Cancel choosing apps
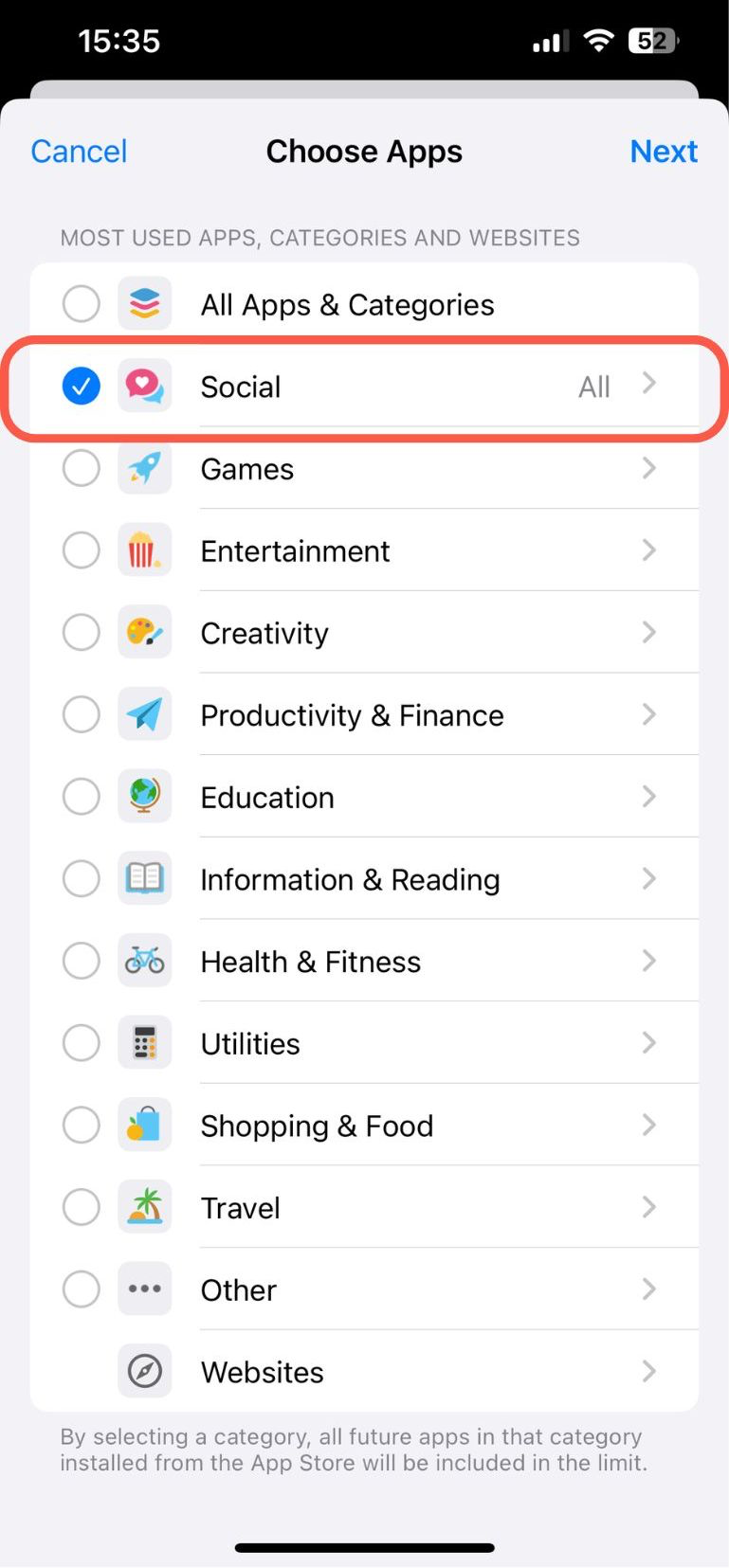The width and height of the screenshot is (729, 1568). (x=79, y=152)
